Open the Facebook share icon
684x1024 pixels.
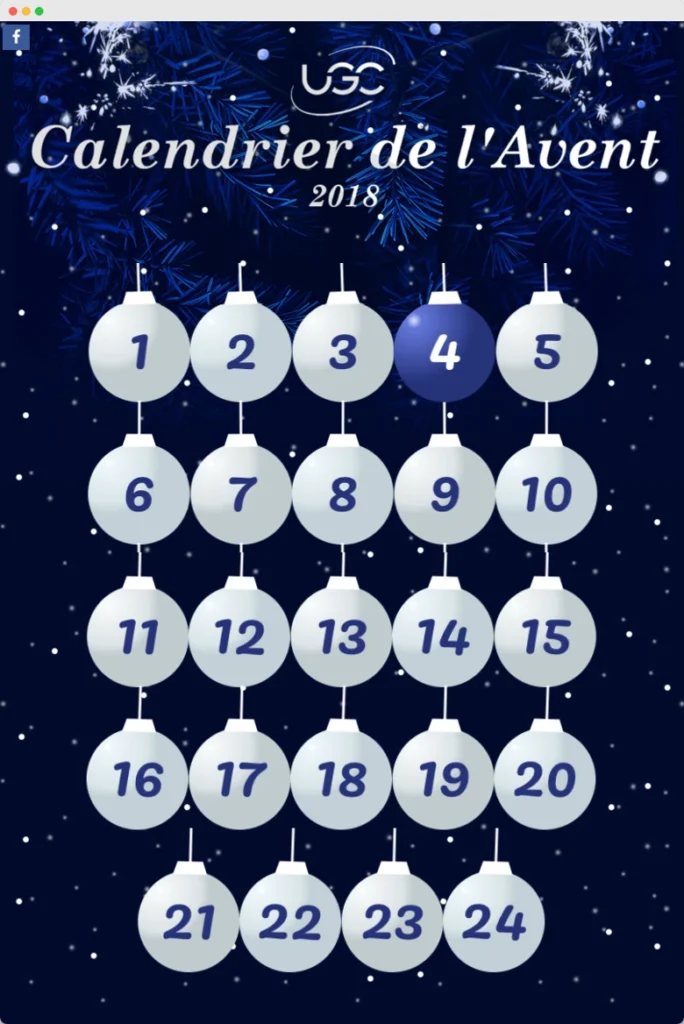[16, 38]
